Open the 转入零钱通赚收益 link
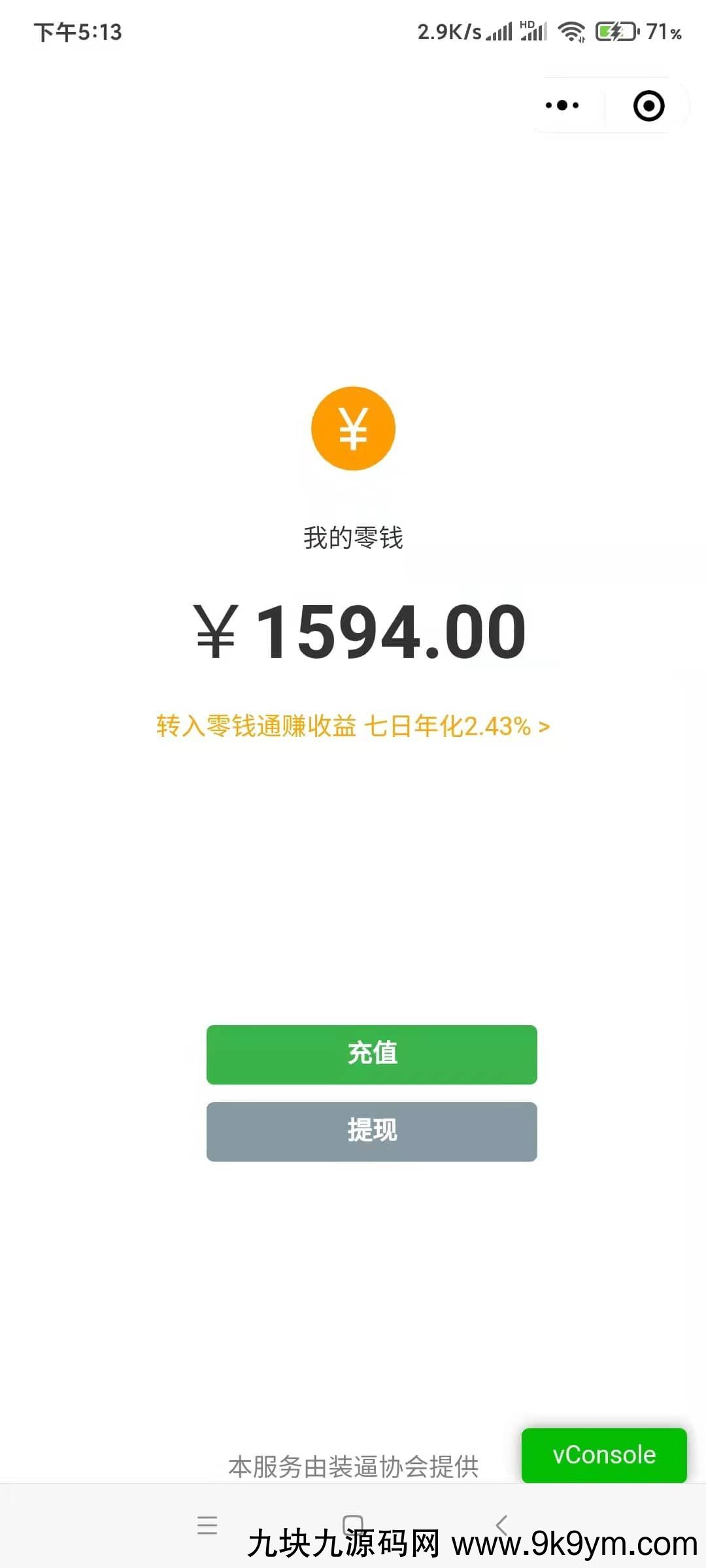The image size is (706, 1568). pyautogui.click(x=353, y=727)
